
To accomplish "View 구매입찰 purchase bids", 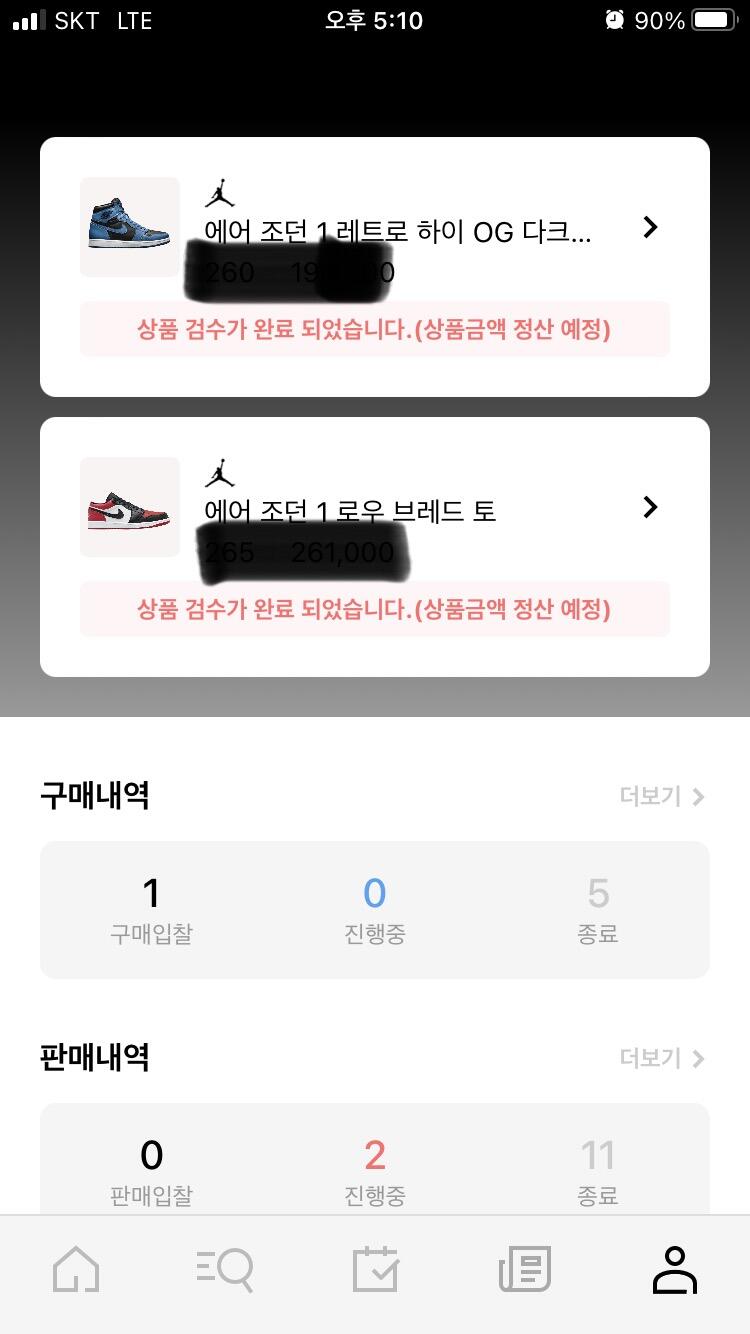I will 151,910.
